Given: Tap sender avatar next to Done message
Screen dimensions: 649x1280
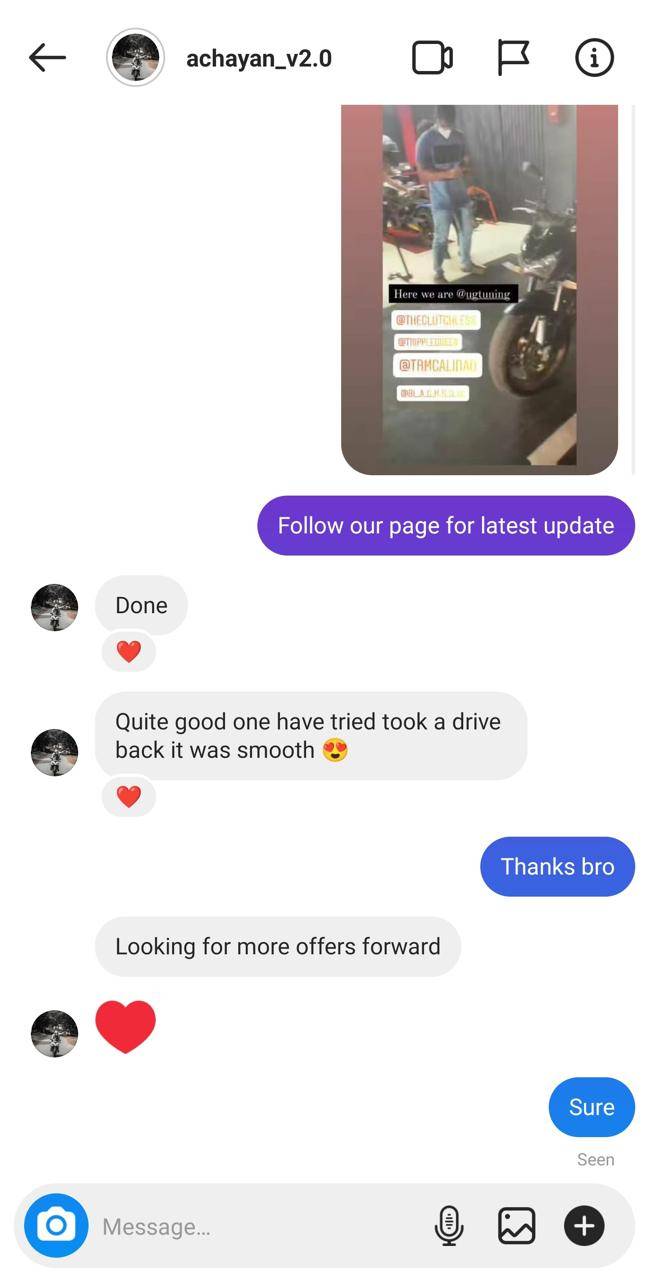Looking at the screenshot, I should pos(55,607).
